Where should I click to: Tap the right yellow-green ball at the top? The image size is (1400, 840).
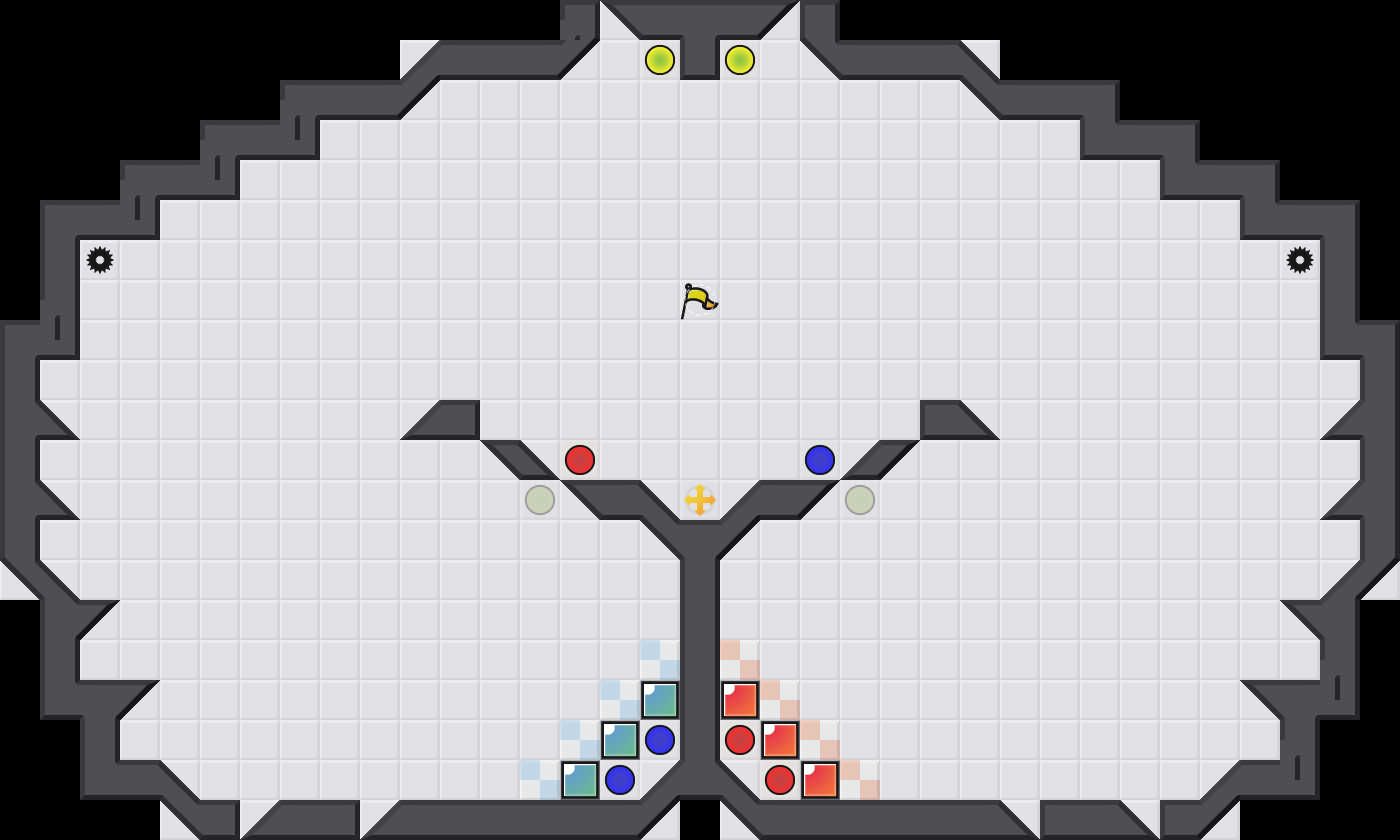[740, 60]
